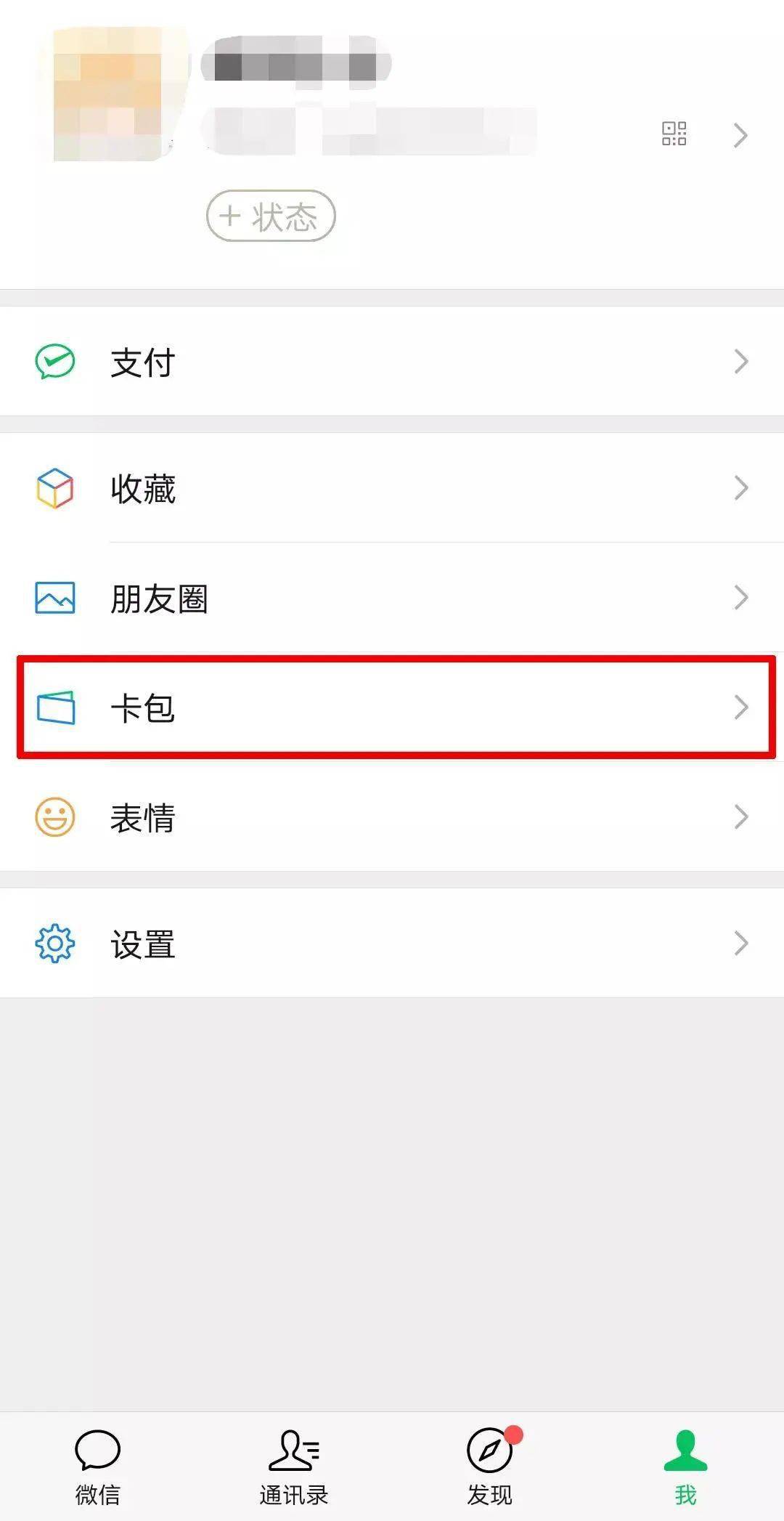Open the 支付 (Pay) row
This screenshot has width=784, height=1521.
pos(392,362)
